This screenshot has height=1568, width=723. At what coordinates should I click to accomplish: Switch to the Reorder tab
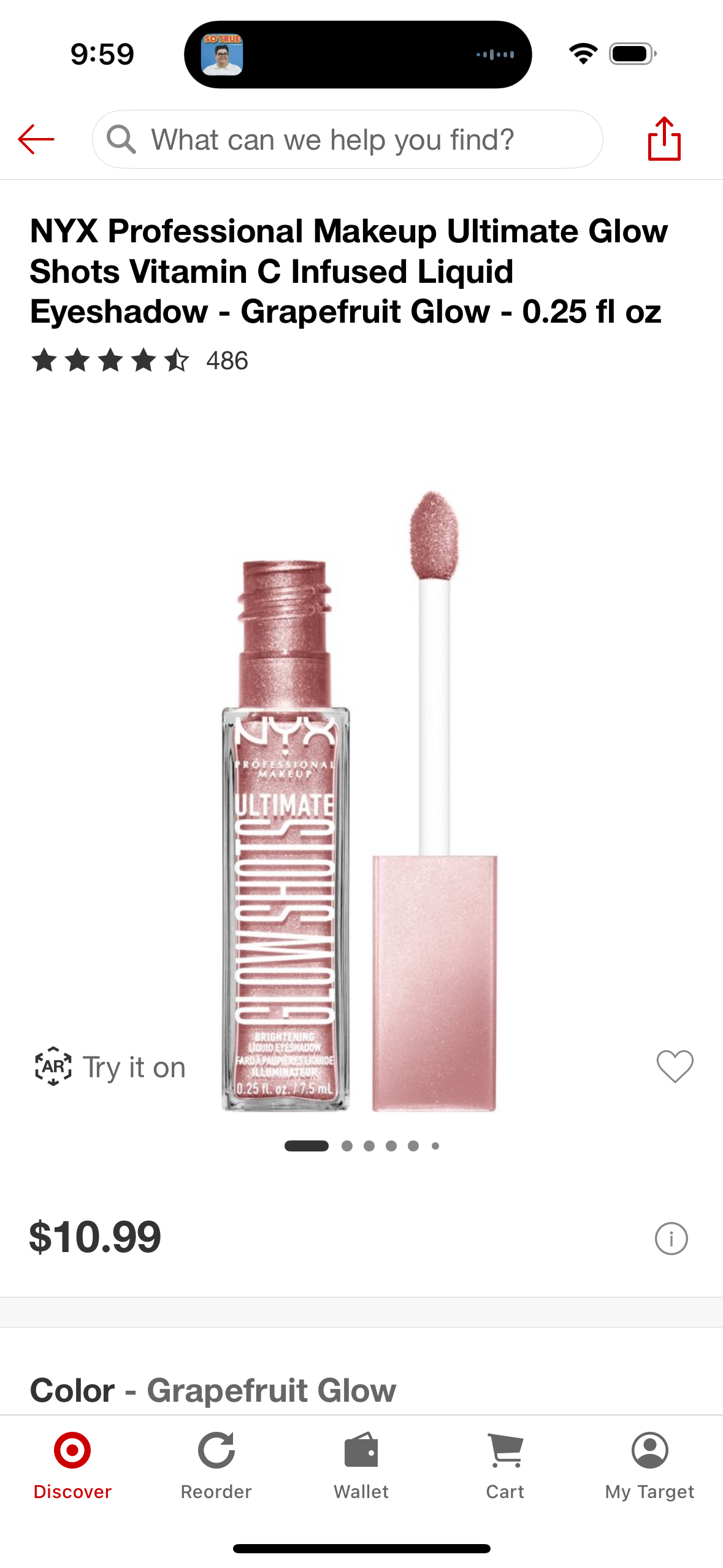[x=216, y=1465]
